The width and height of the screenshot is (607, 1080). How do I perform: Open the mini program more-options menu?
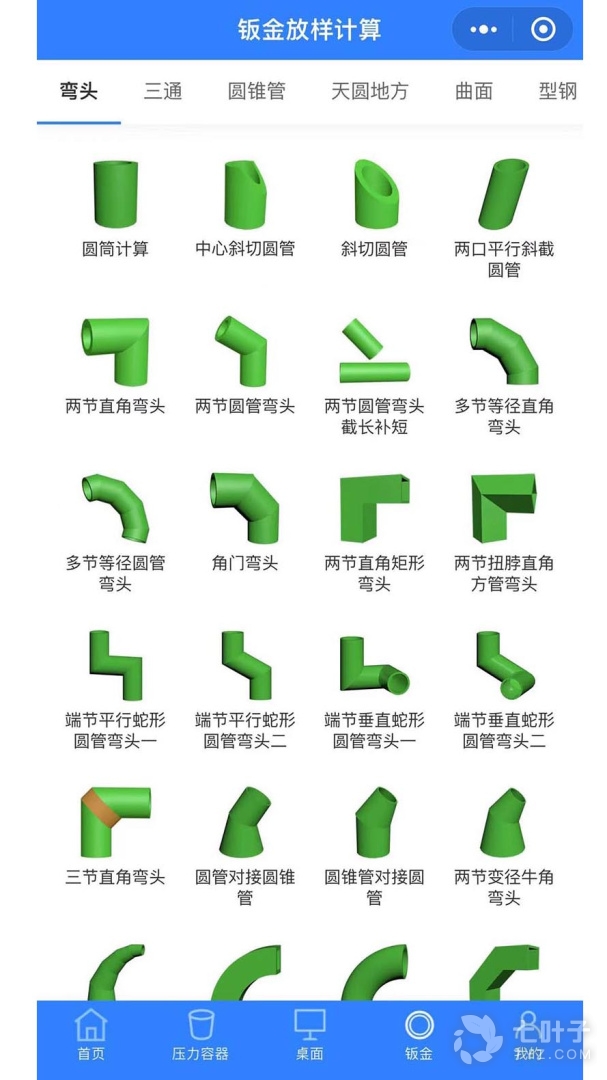(x=483, y=30)
